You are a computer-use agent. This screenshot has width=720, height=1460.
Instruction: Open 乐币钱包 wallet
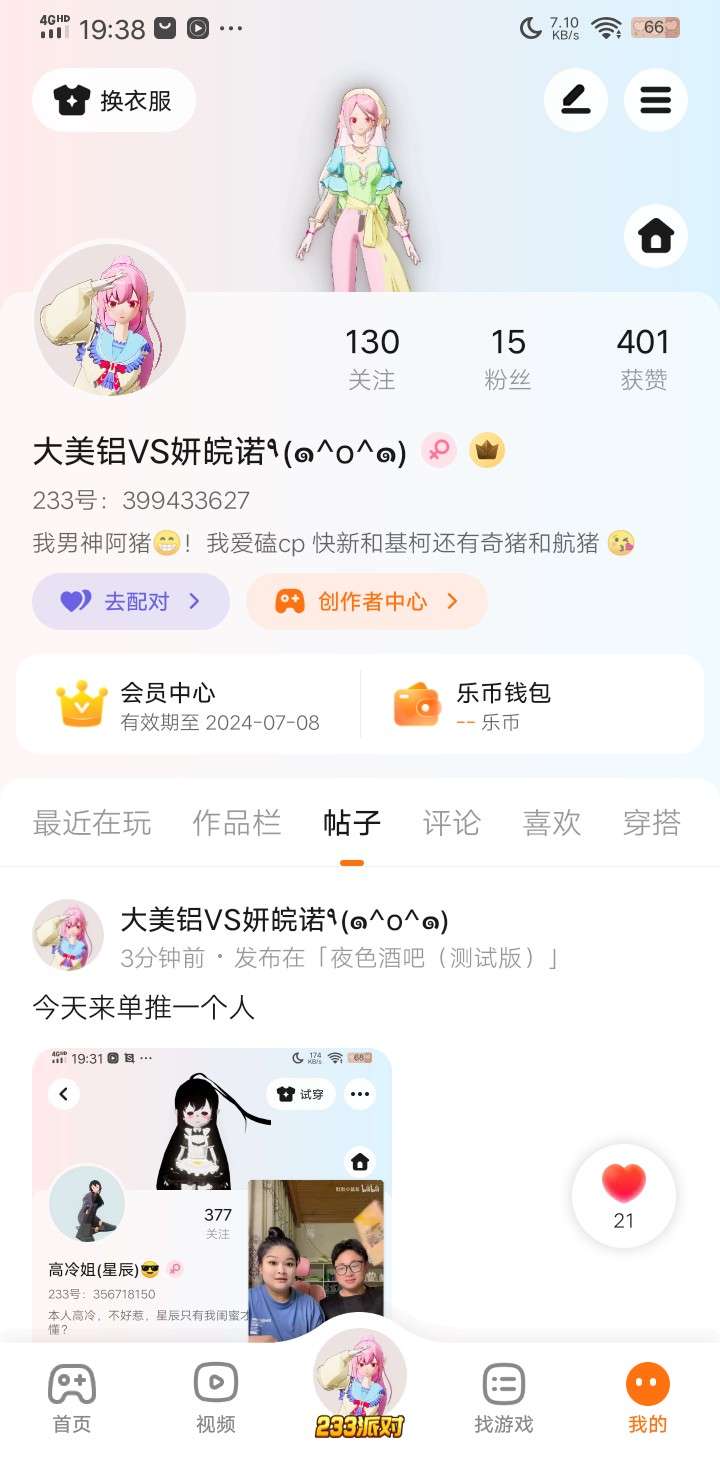click(532, 705)
